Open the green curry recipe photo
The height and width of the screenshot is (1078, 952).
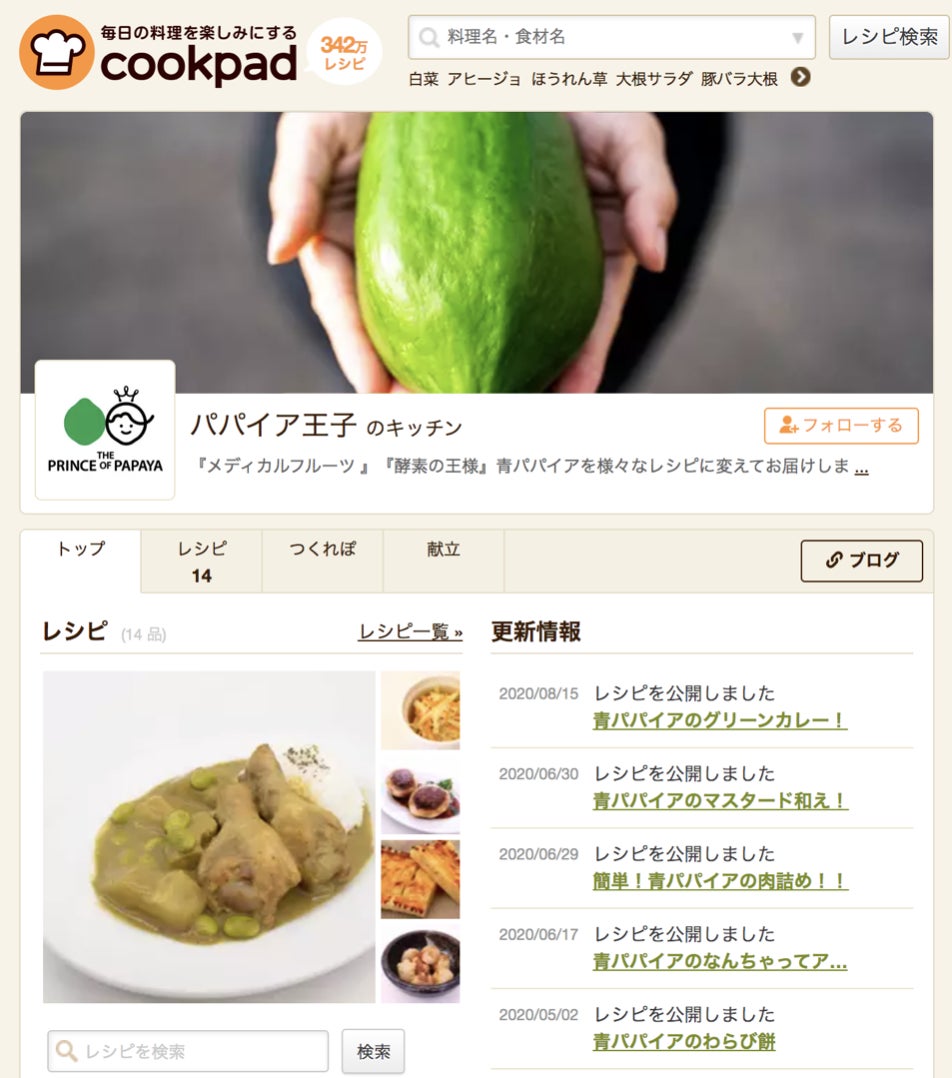pos(209,836)
